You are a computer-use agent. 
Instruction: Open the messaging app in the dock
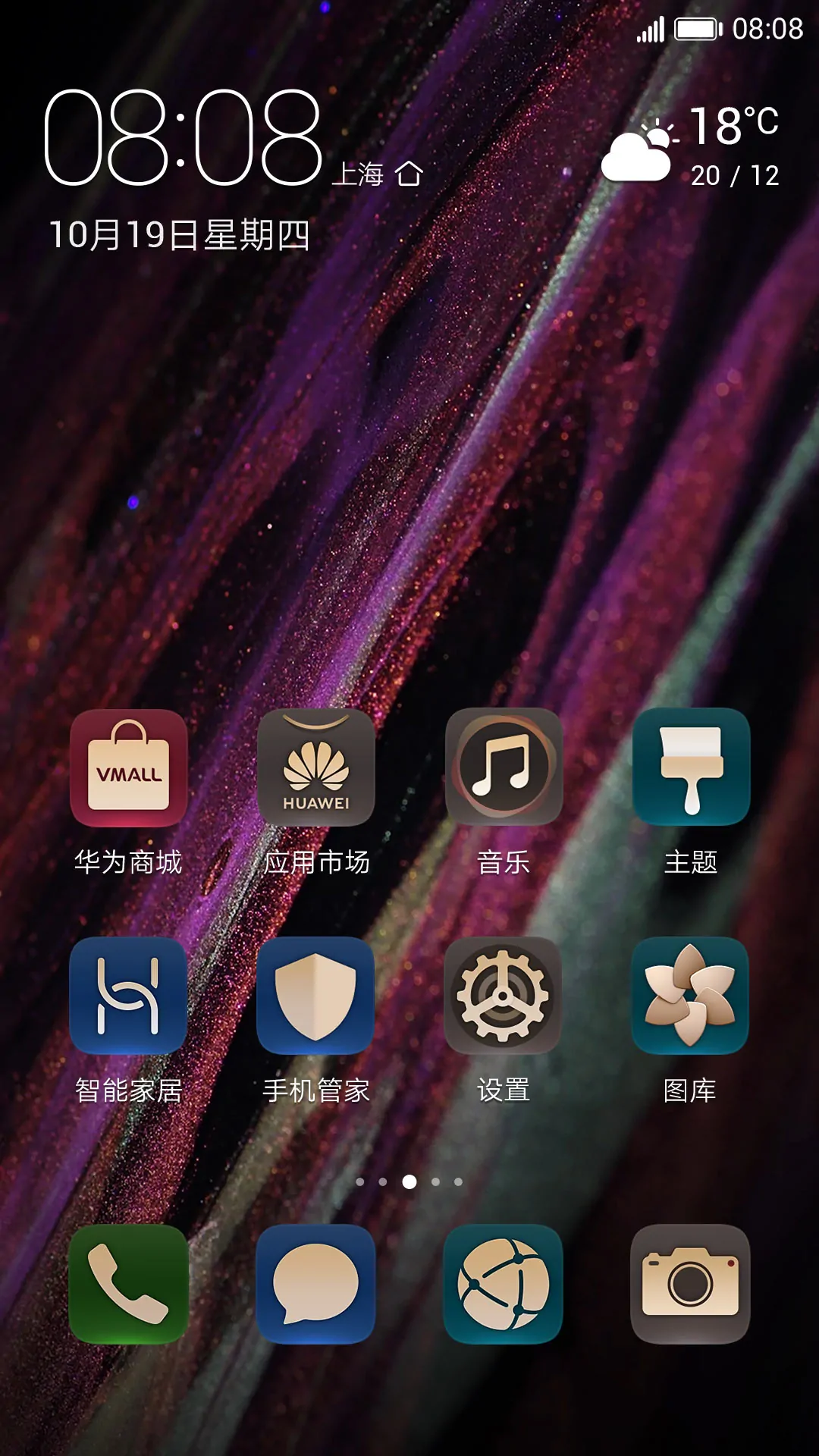click(316, 1284)
